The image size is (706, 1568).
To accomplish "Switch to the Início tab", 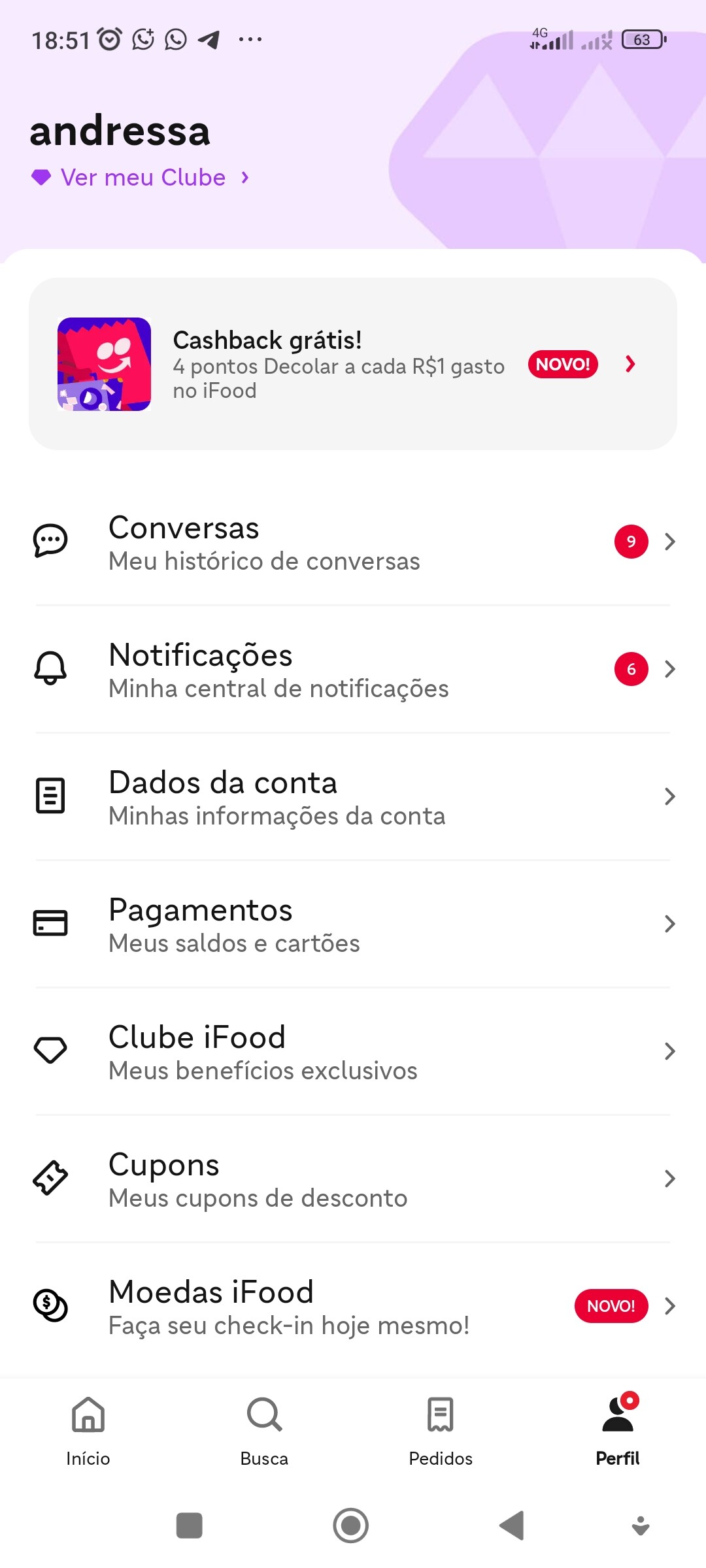I will pyautogui.click(x=88, y=1431).
